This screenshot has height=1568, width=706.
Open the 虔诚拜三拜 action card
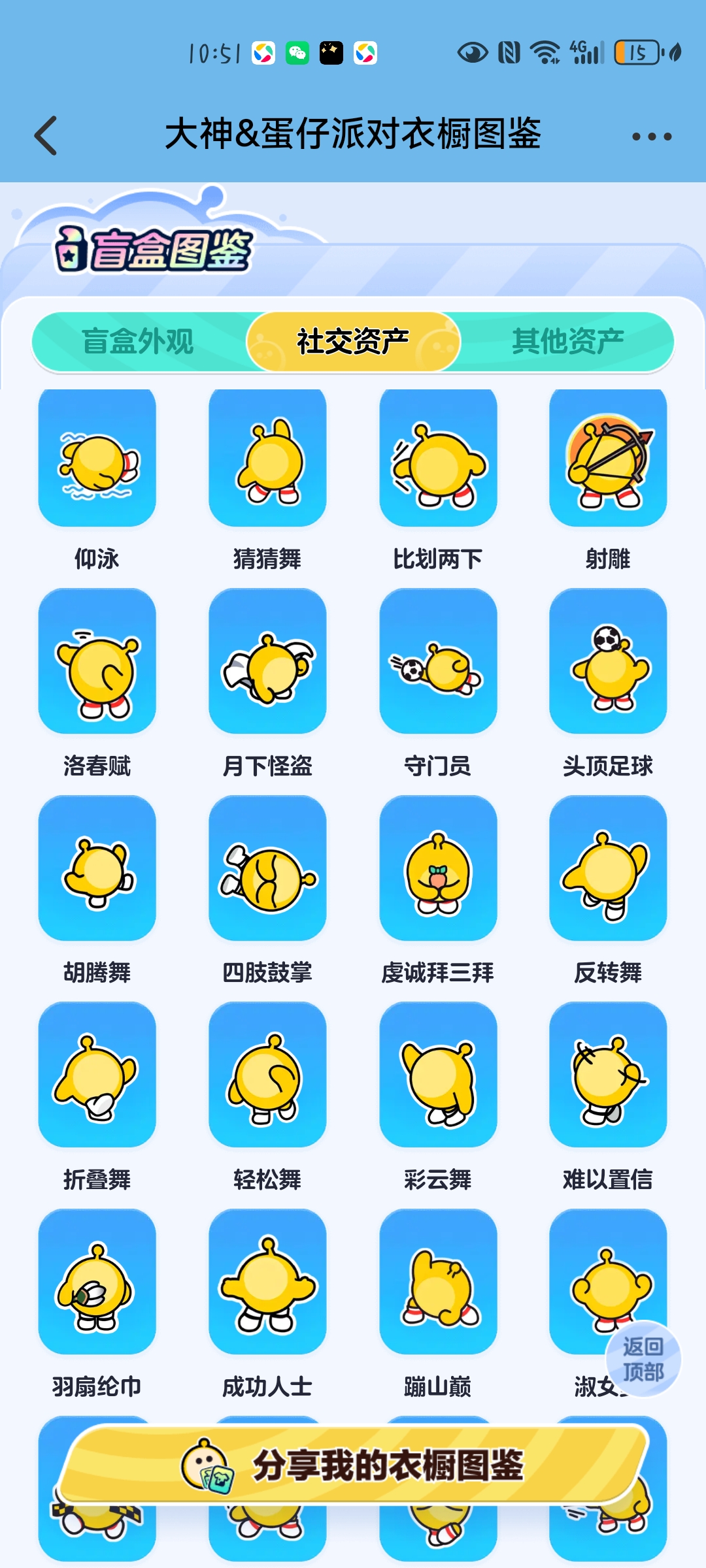pyautogui.click(x=438, y=869)
